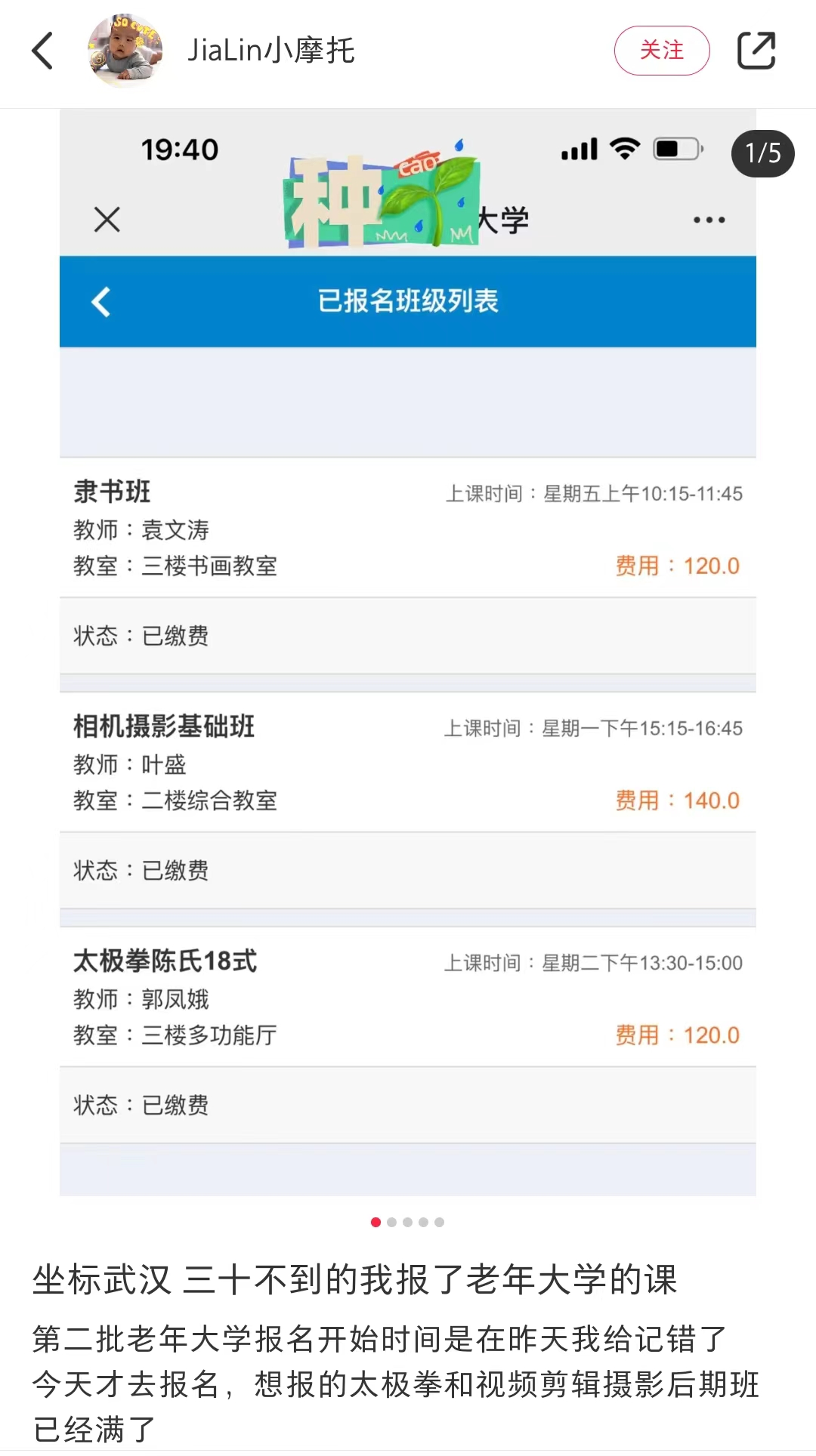Share this post
Screen dimensions: 816x1456
point(756,51)
